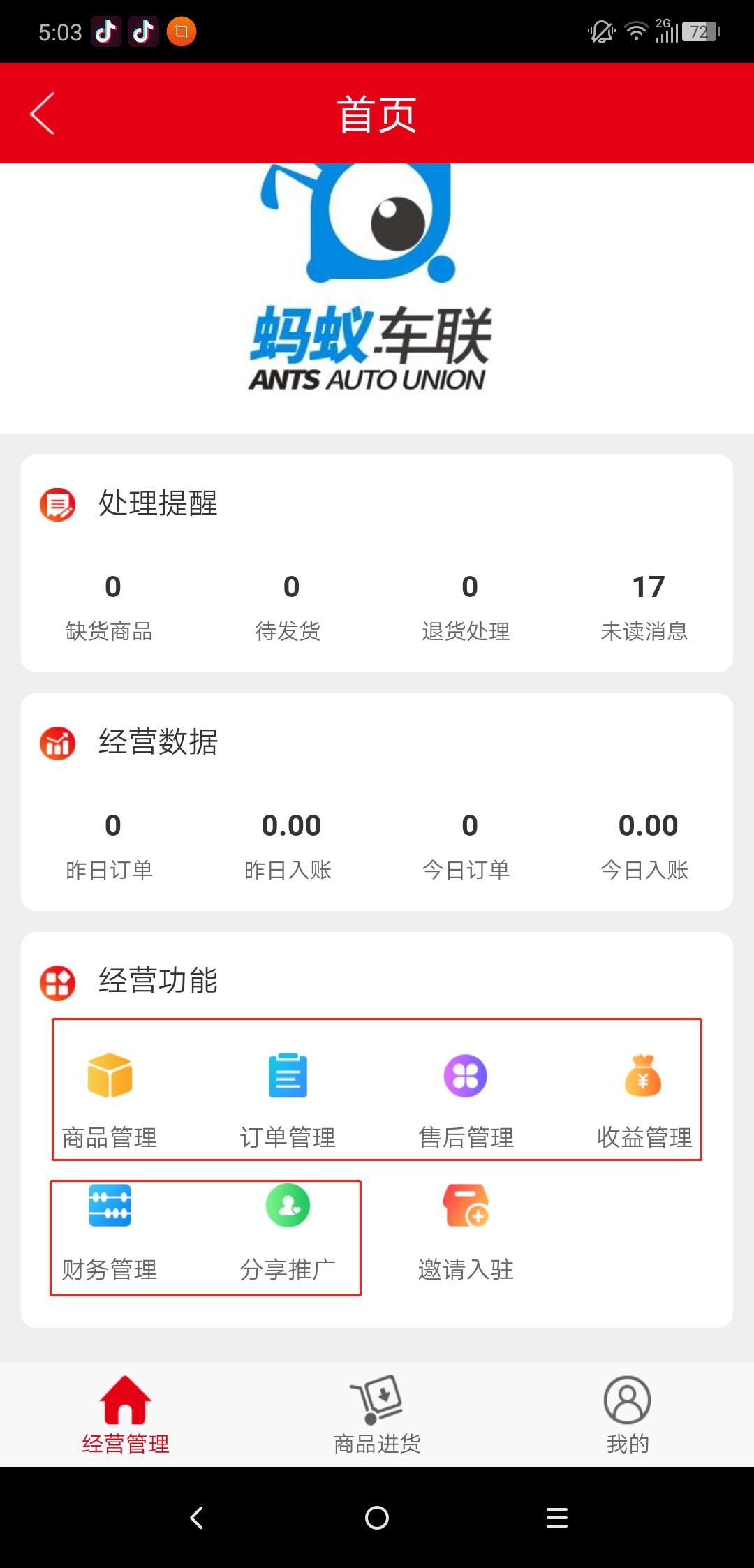Switch to the 商品进货 tab
The image size is (754, 1568).
377,1414
